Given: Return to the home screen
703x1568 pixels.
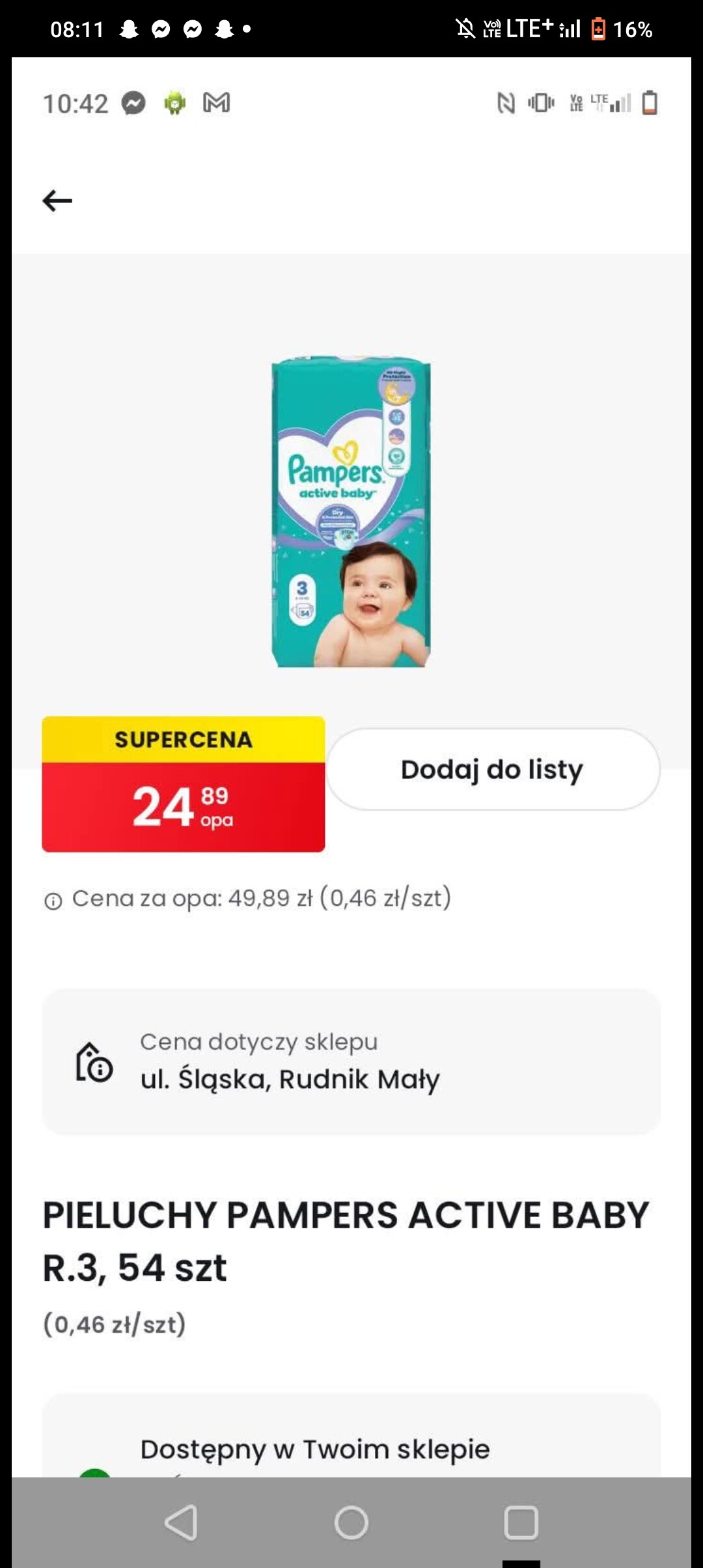Looking at the screenshot, I should pos(351,1522).
